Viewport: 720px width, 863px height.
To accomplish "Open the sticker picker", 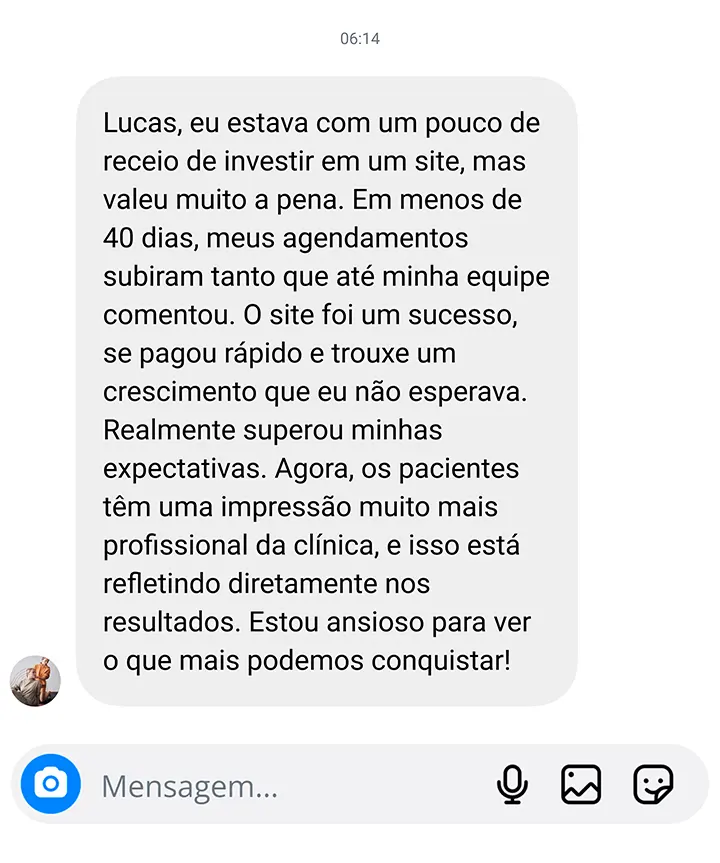I will (x=653, y=785).
